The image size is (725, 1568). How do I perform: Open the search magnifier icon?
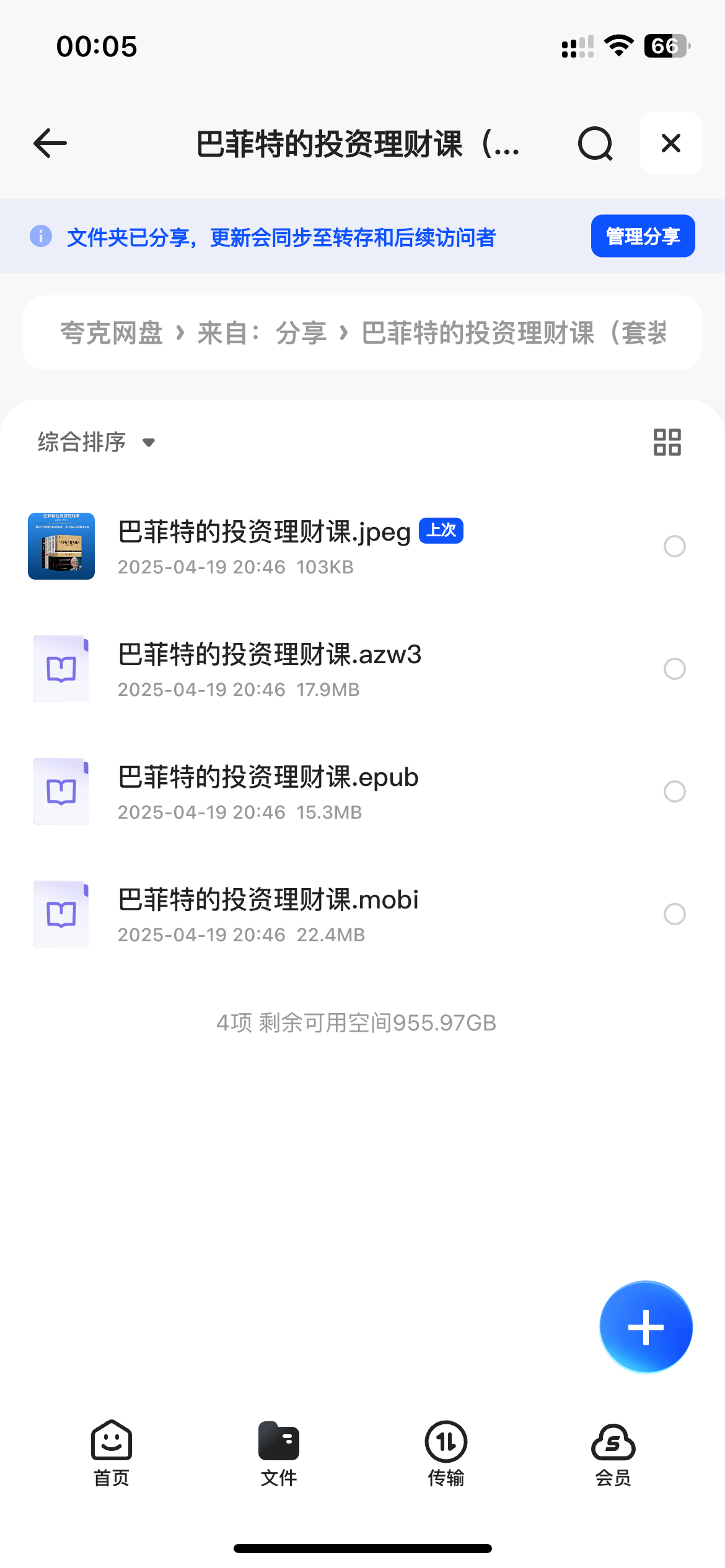pos(595,144)
